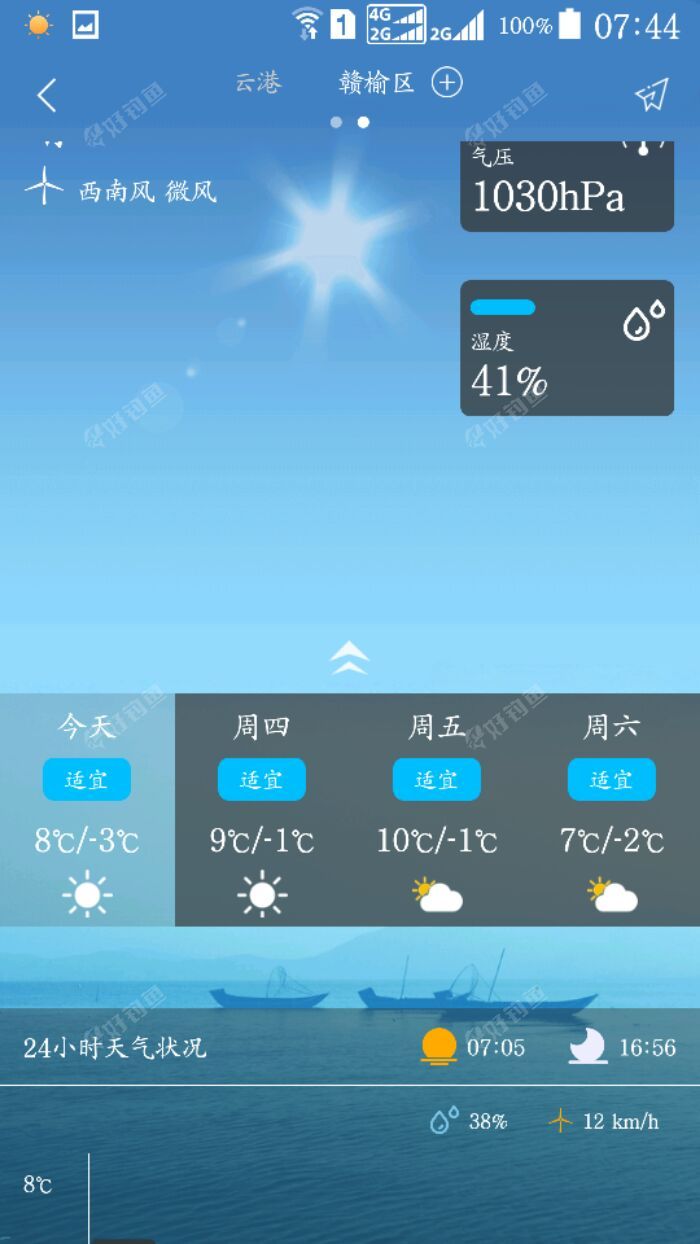The height and width of the screenshot is (1244, 700).
Task: Share the weather via the paper plane icon
Action: coord(651,95)
